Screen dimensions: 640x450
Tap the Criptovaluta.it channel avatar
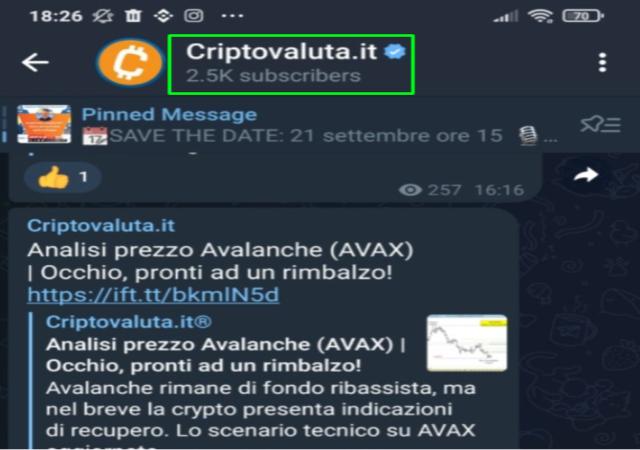[128, 62]
